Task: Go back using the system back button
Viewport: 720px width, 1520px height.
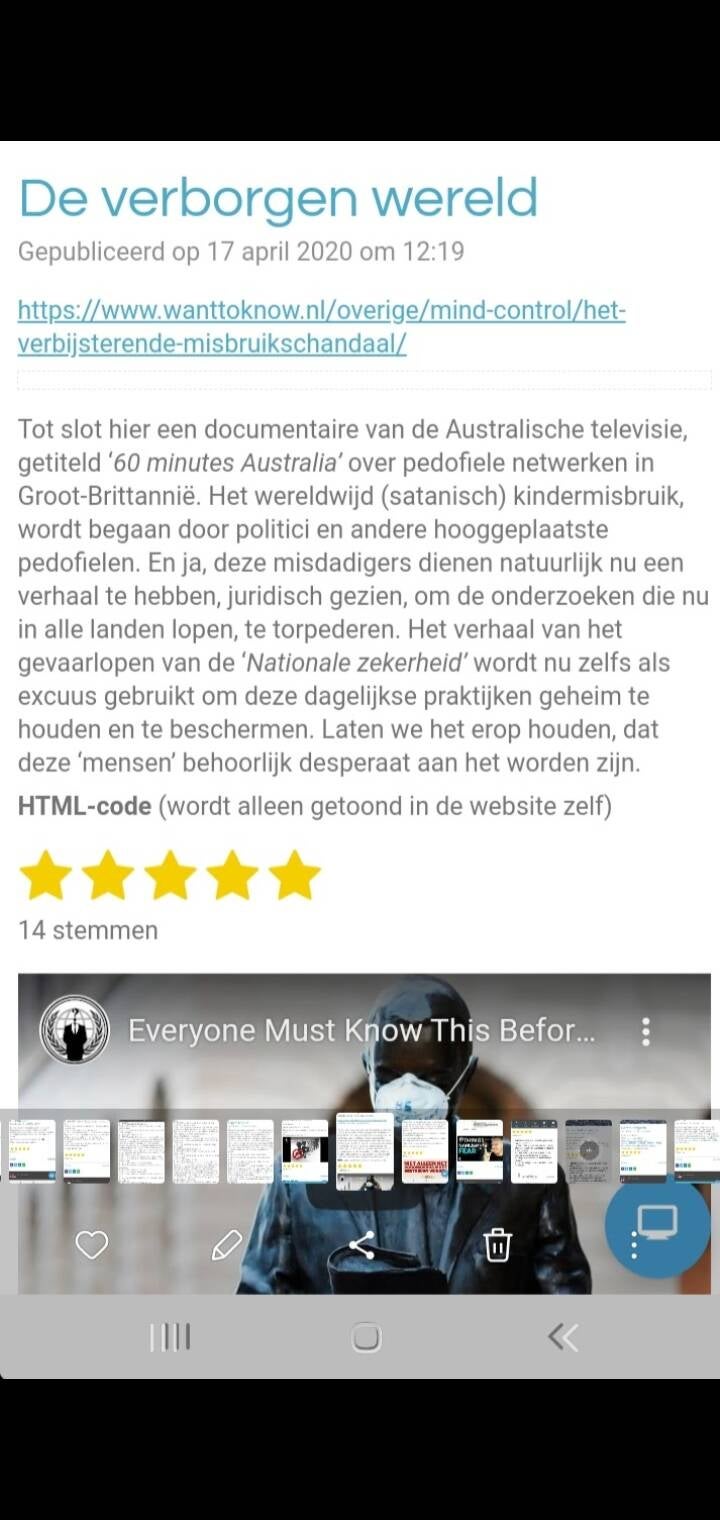Action: [563, 1337]
